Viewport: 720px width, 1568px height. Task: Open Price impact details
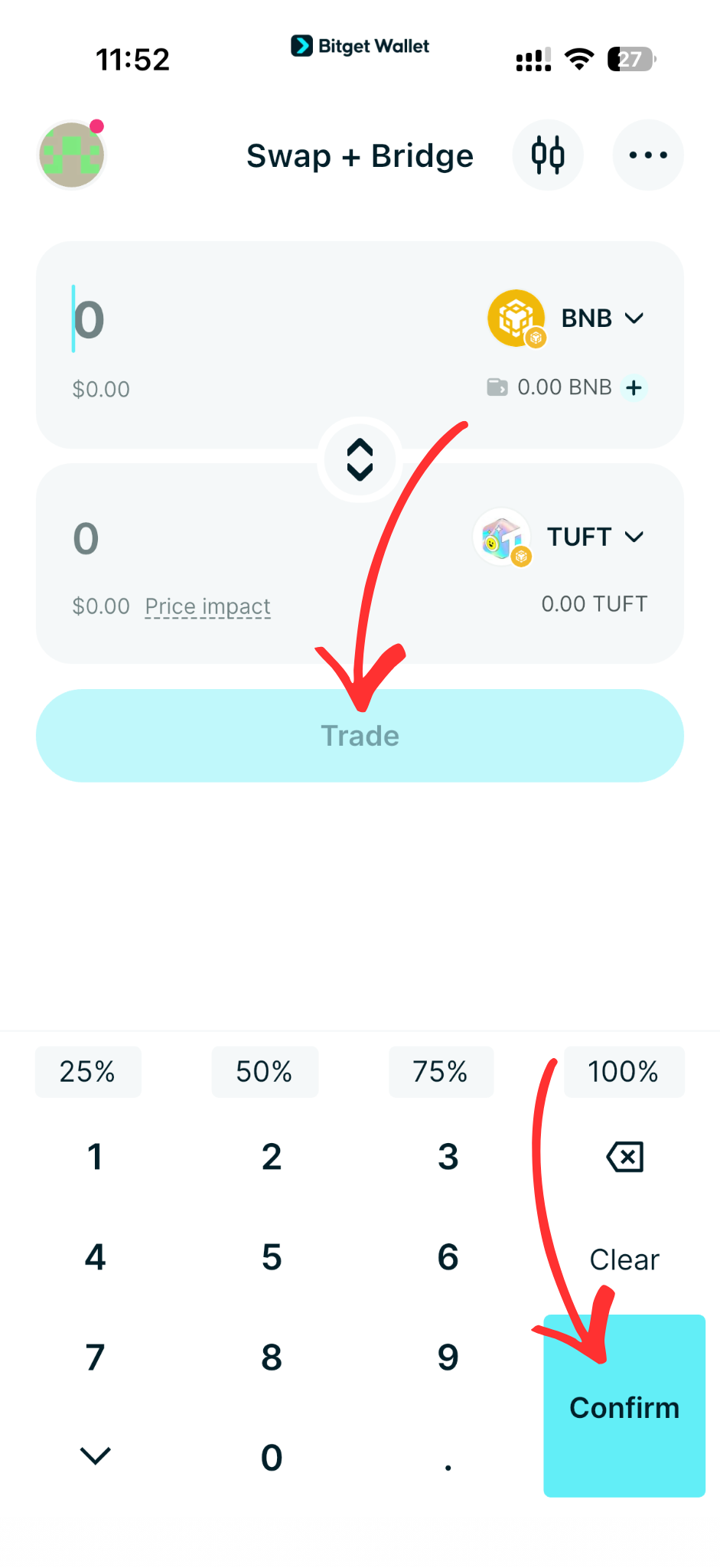coord(207,606)
